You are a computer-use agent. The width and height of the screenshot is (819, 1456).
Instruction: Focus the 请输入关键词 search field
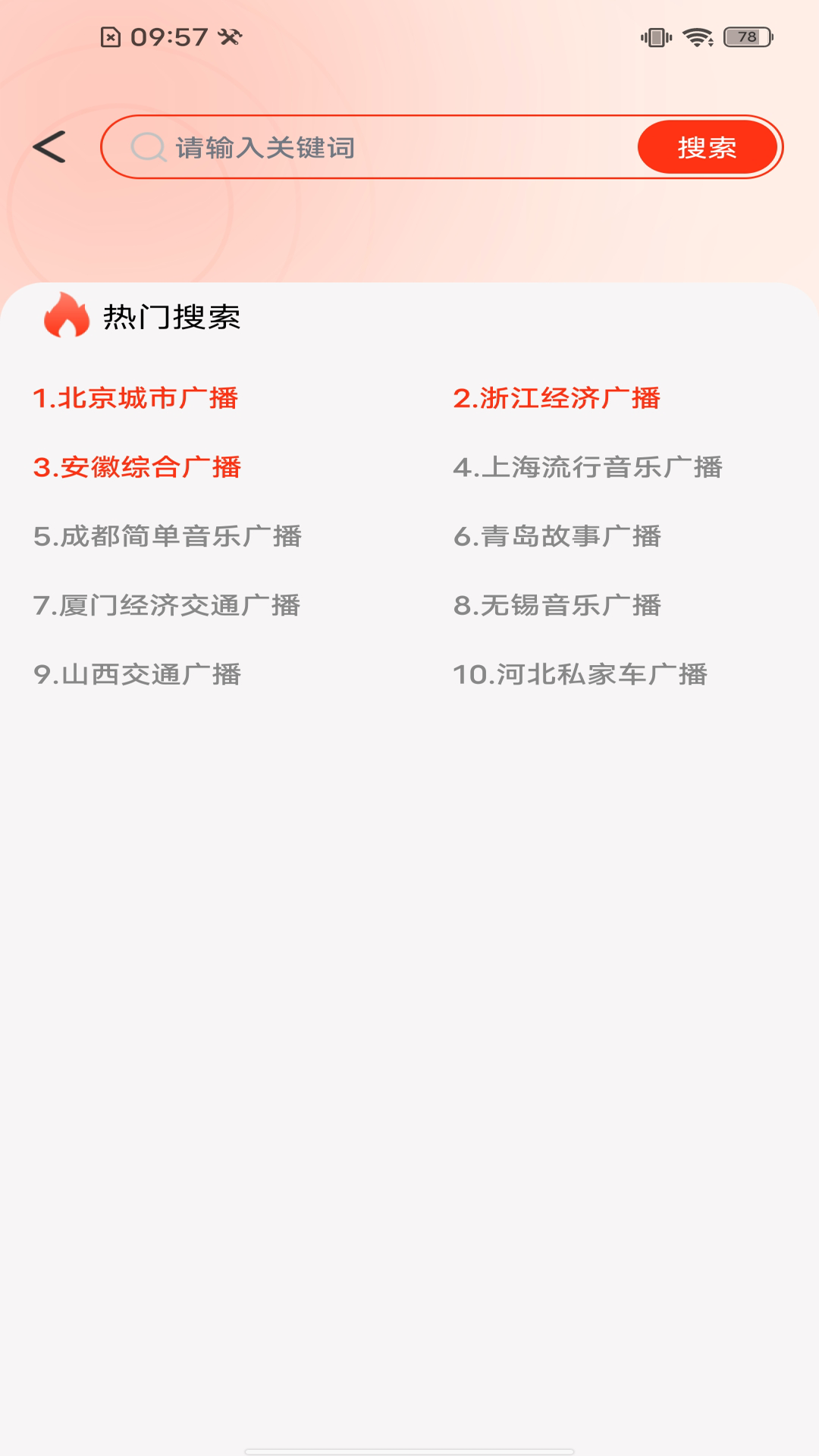click(x=379, y=147)
